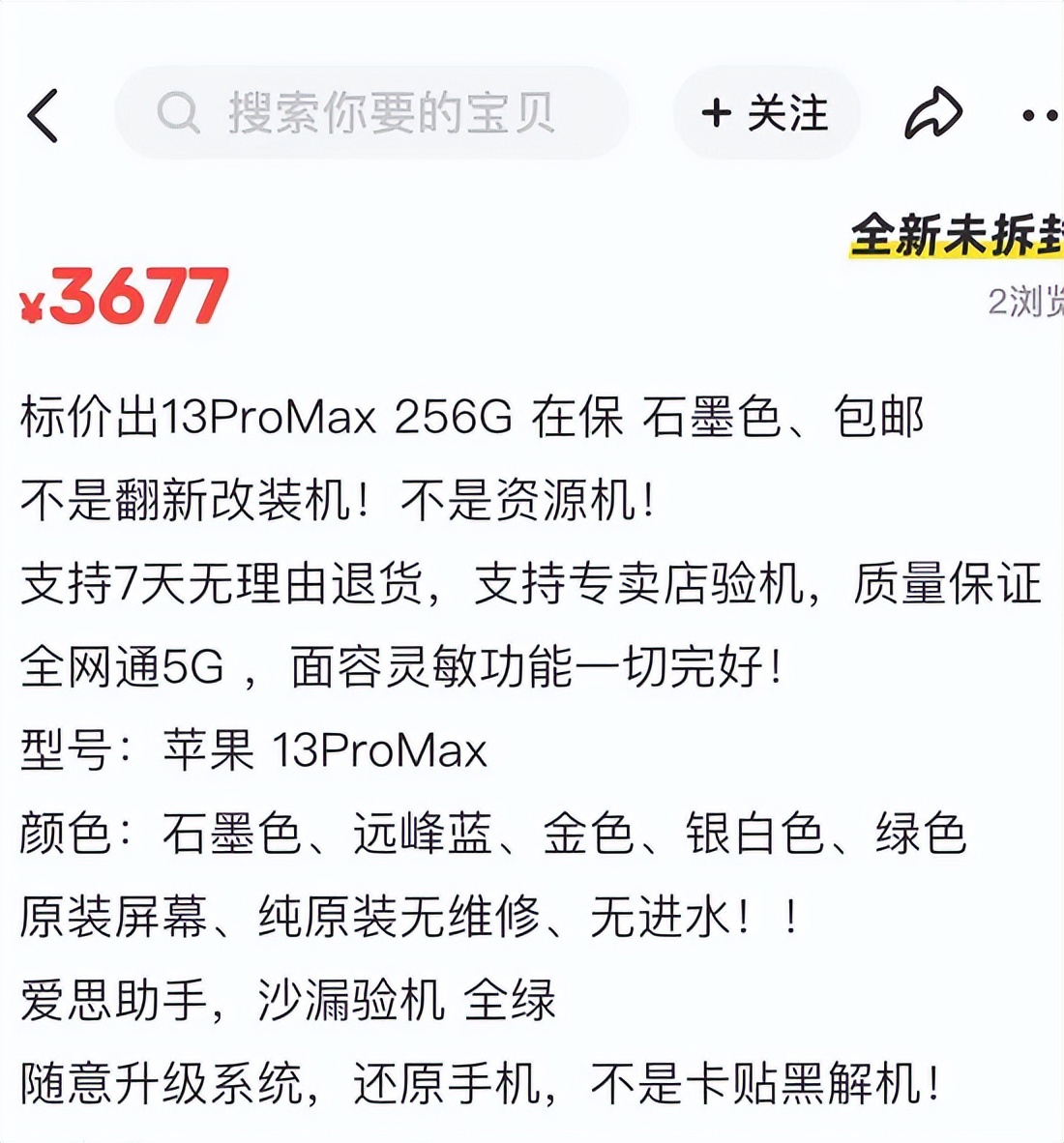Tap the ¥ currency symbol beside price
Image resolution: width=1064 pixels, height=1143 pixels.
click(32, 302)
